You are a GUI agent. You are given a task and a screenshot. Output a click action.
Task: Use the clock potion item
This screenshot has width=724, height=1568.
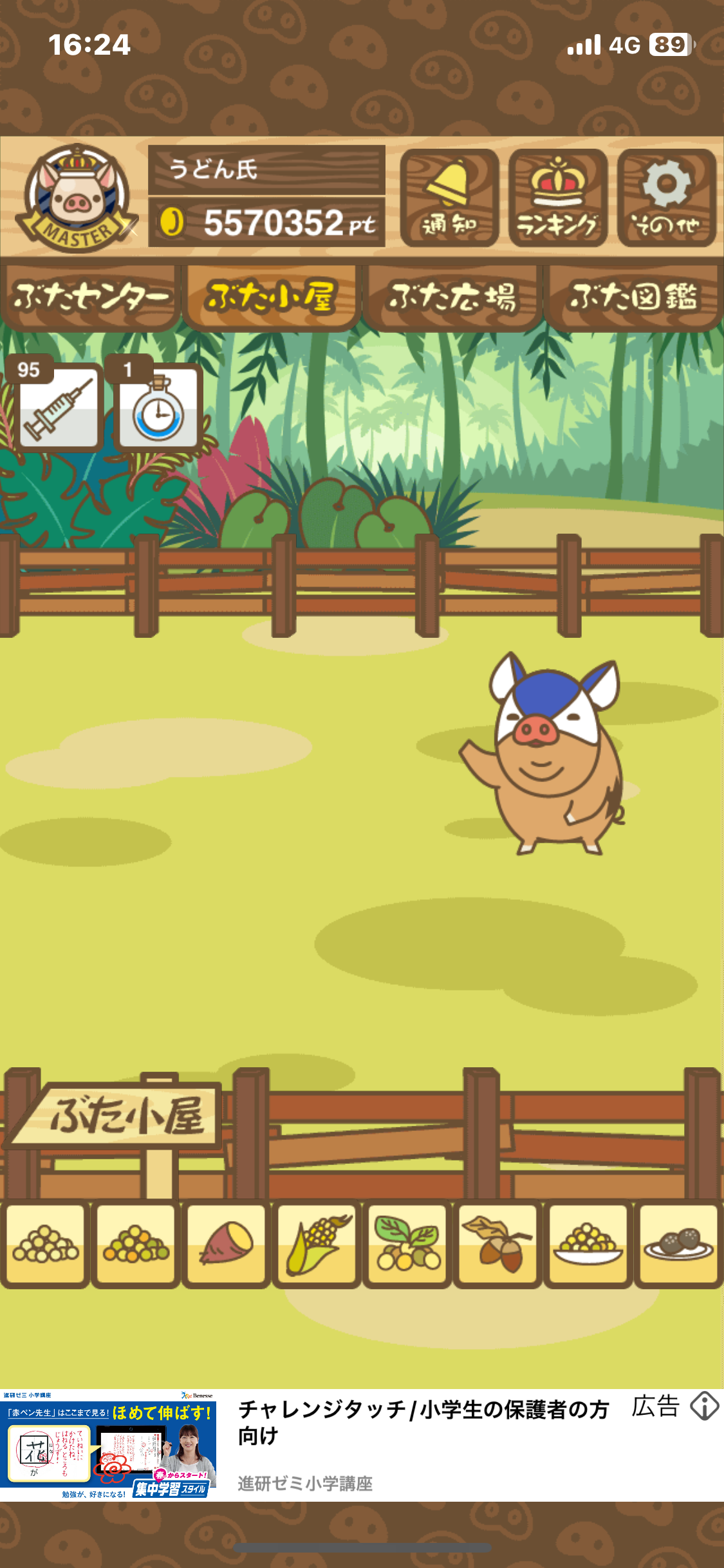(x=158, y=405)
